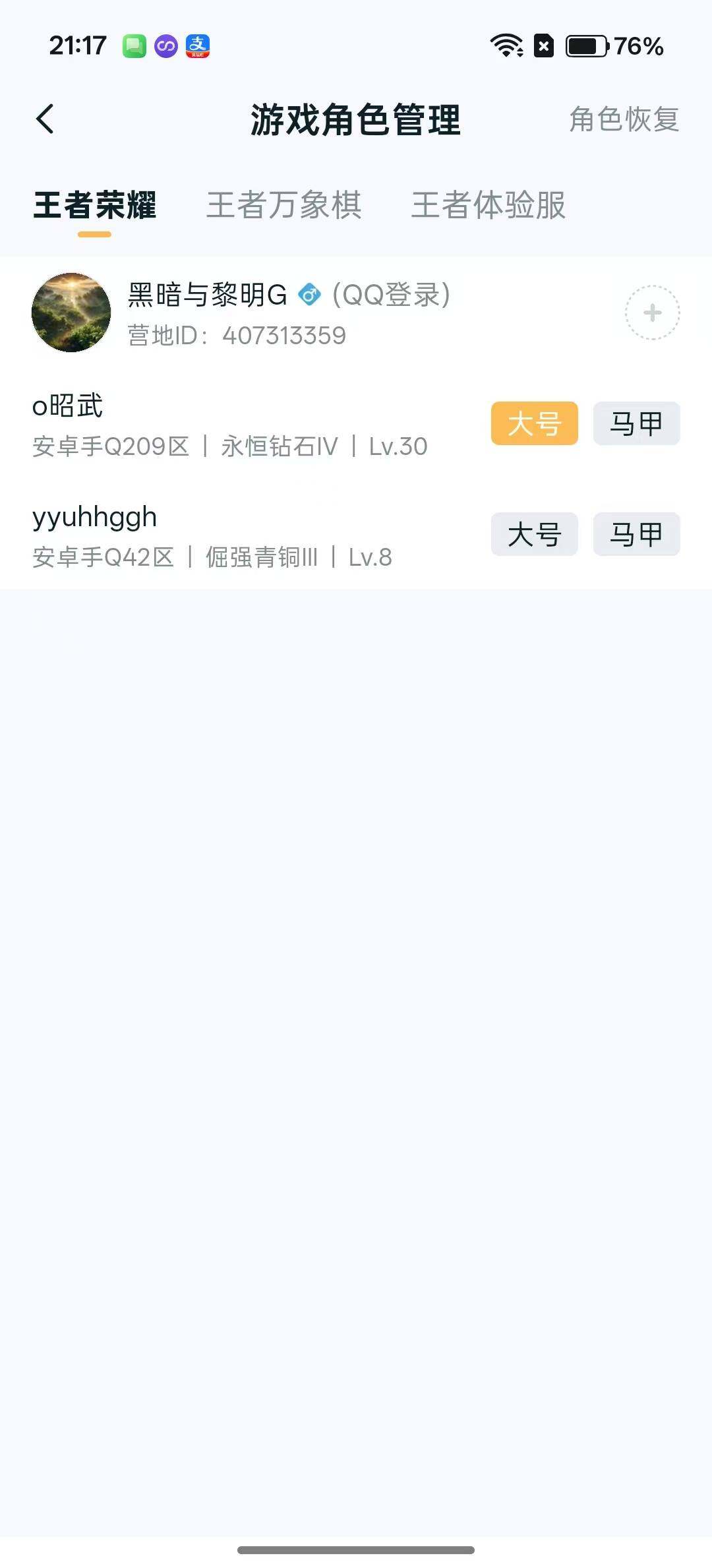Select the 营地ID number 407313359

(283, 335)
